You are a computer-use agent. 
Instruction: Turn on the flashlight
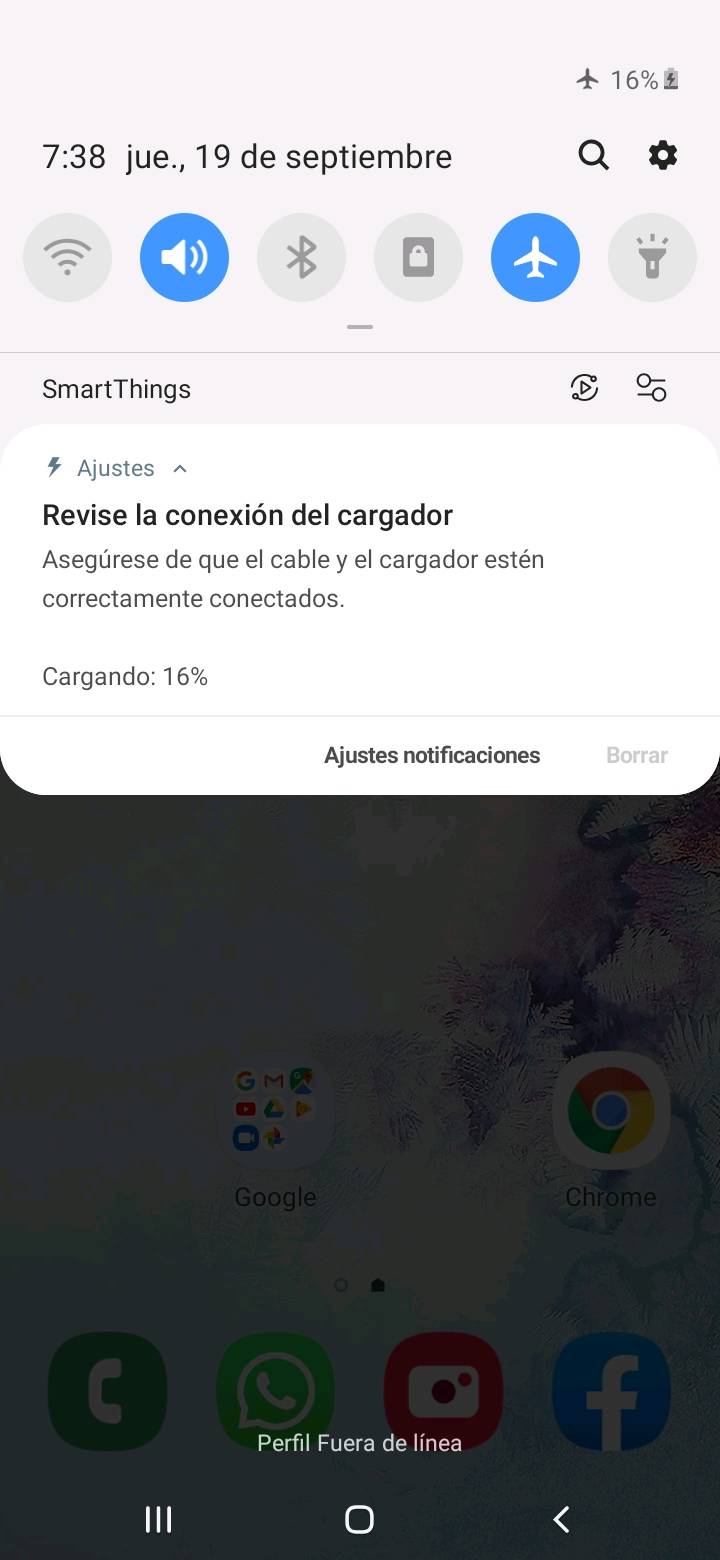(652, 258)
